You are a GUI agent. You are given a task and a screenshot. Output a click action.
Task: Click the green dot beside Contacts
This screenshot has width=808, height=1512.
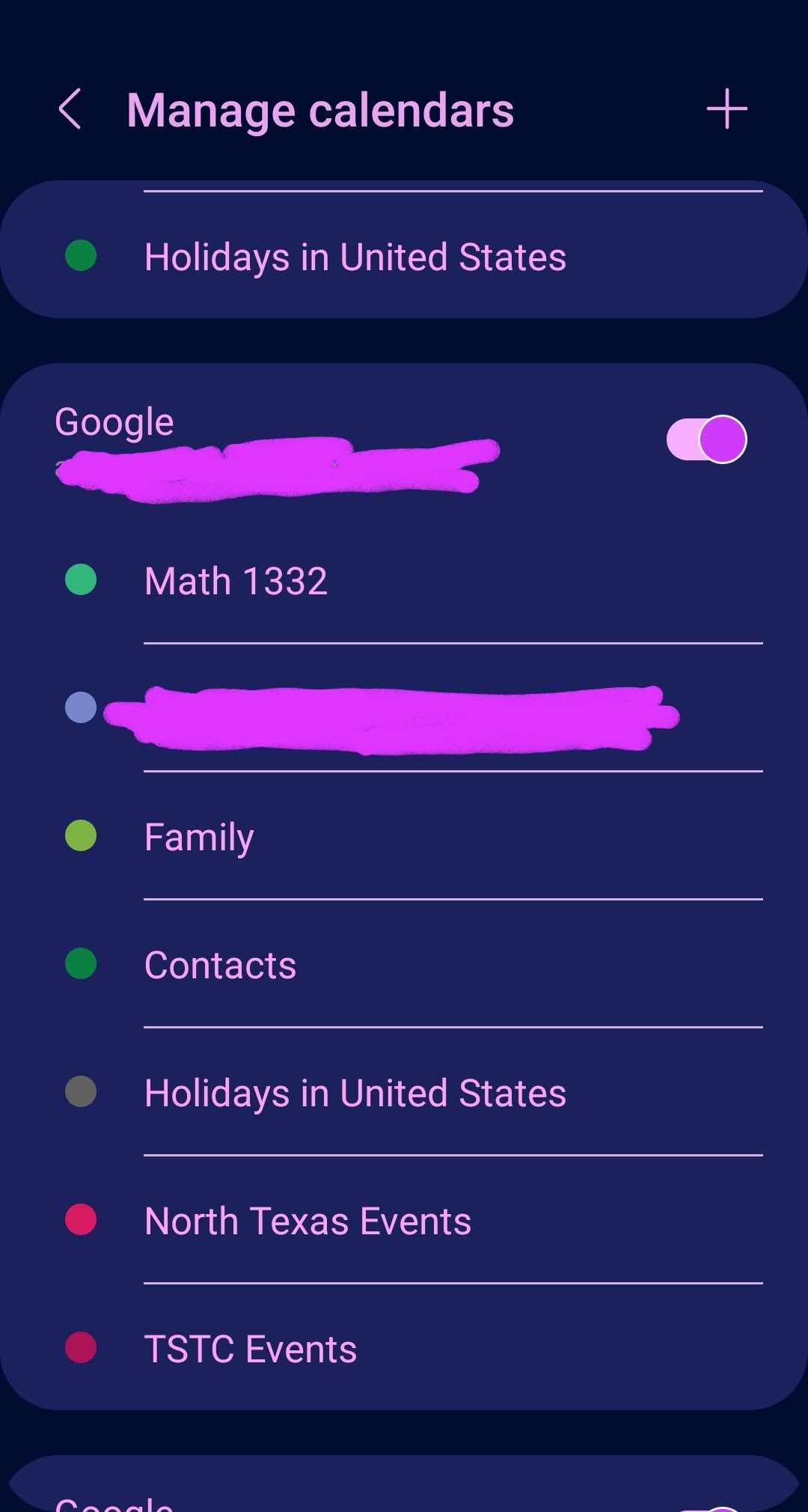[x=81, y=964]
